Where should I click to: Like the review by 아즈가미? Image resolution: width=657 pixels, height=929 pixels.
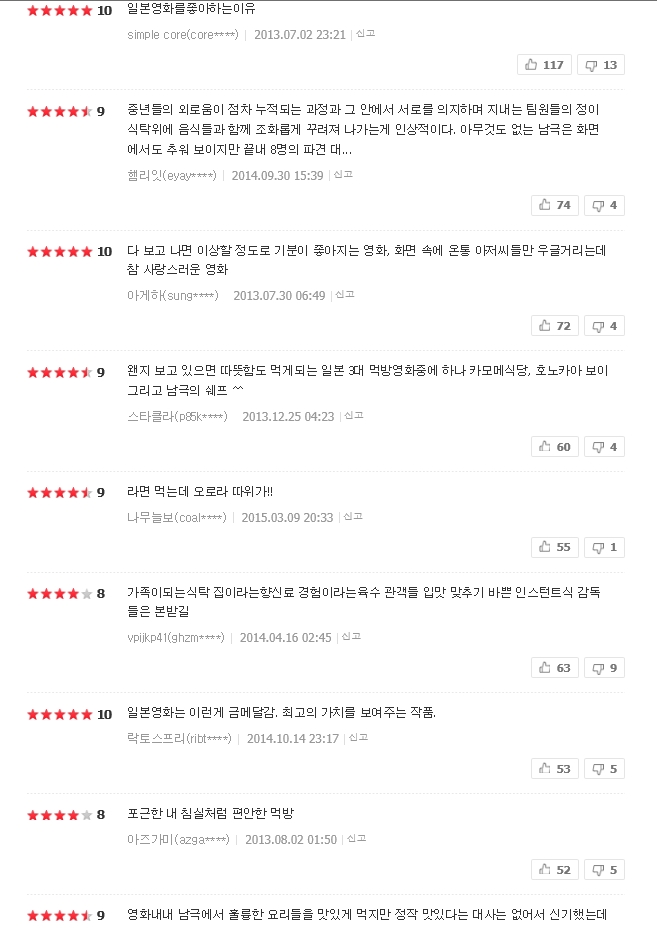[555, 869]
